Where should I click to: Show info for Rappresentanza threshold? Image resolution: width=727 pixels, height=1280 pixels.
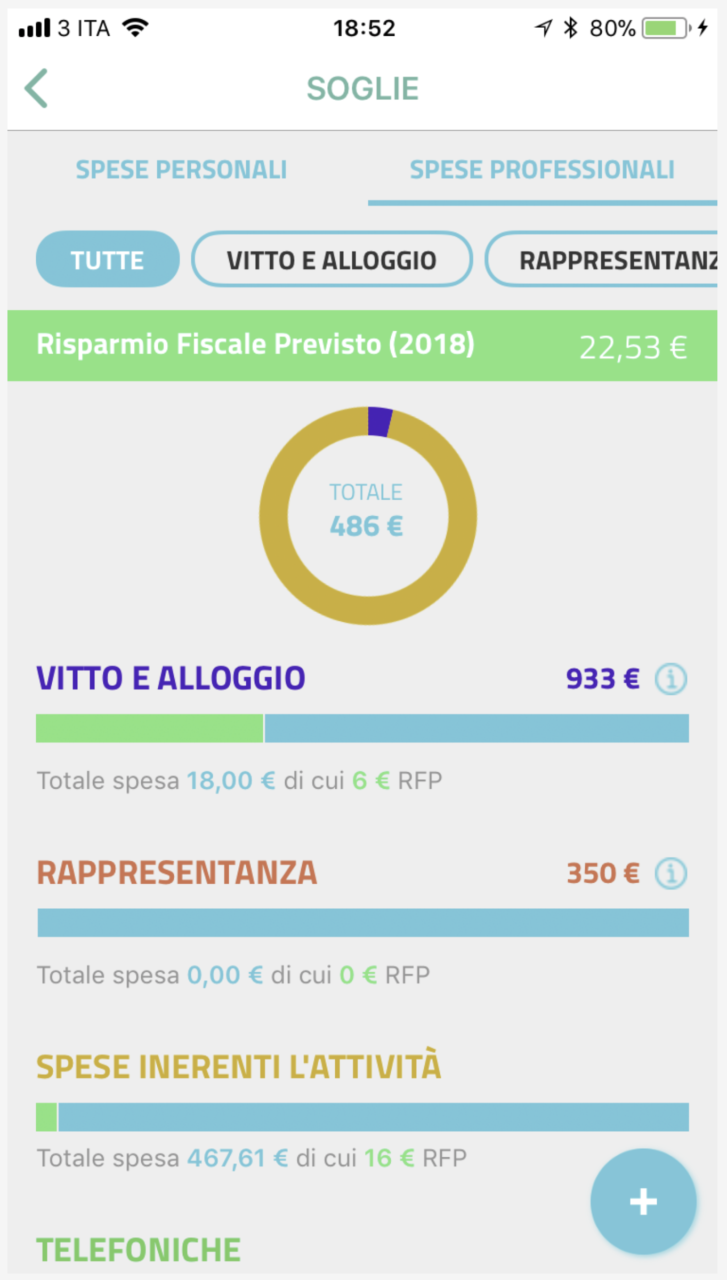coord(671,873)
